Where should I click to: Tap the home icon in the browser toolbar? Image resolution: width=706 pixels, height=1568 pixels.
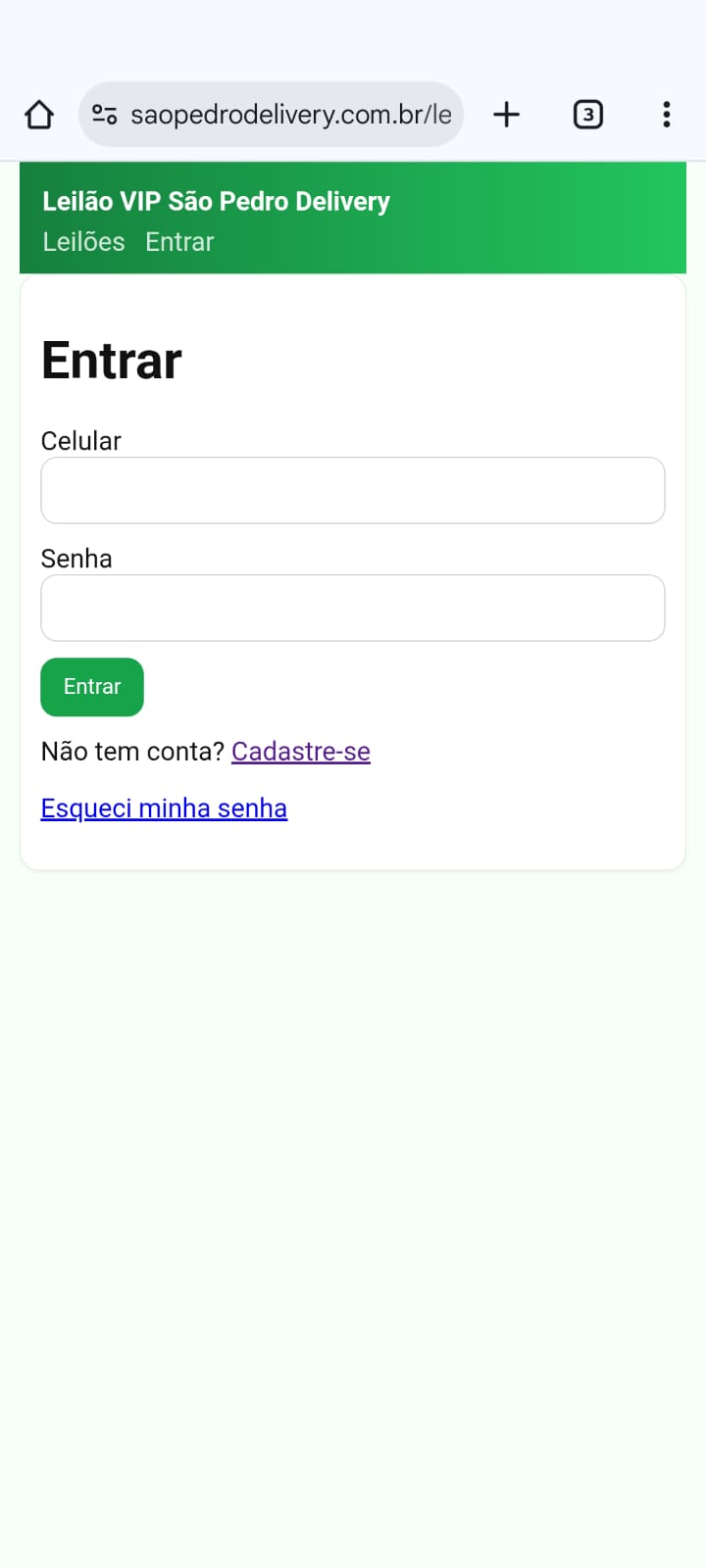[39, 114]
